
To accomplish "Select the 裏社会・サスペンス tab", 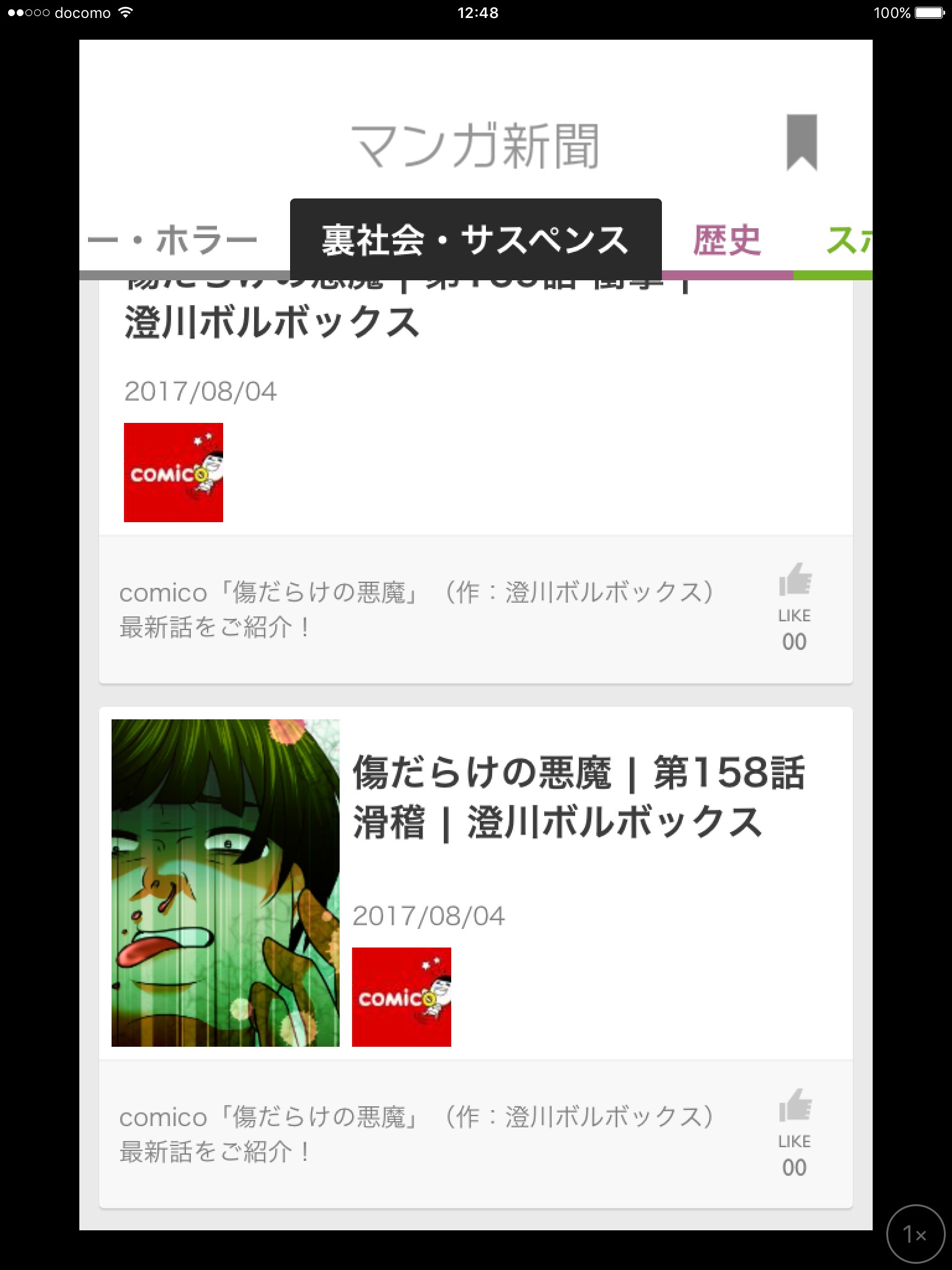I will pos(475,239).
